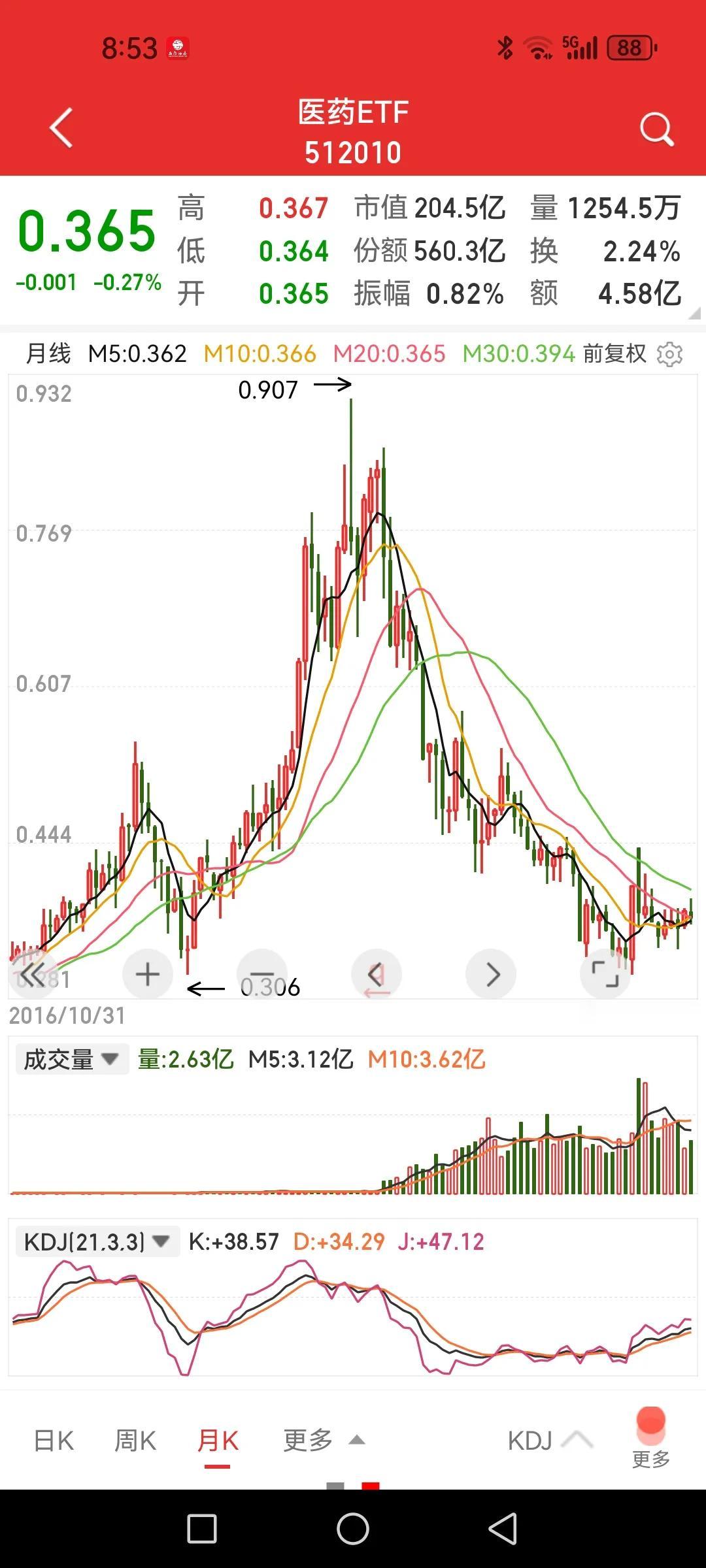Move chart left with previous arrow

tap(377, 974)
